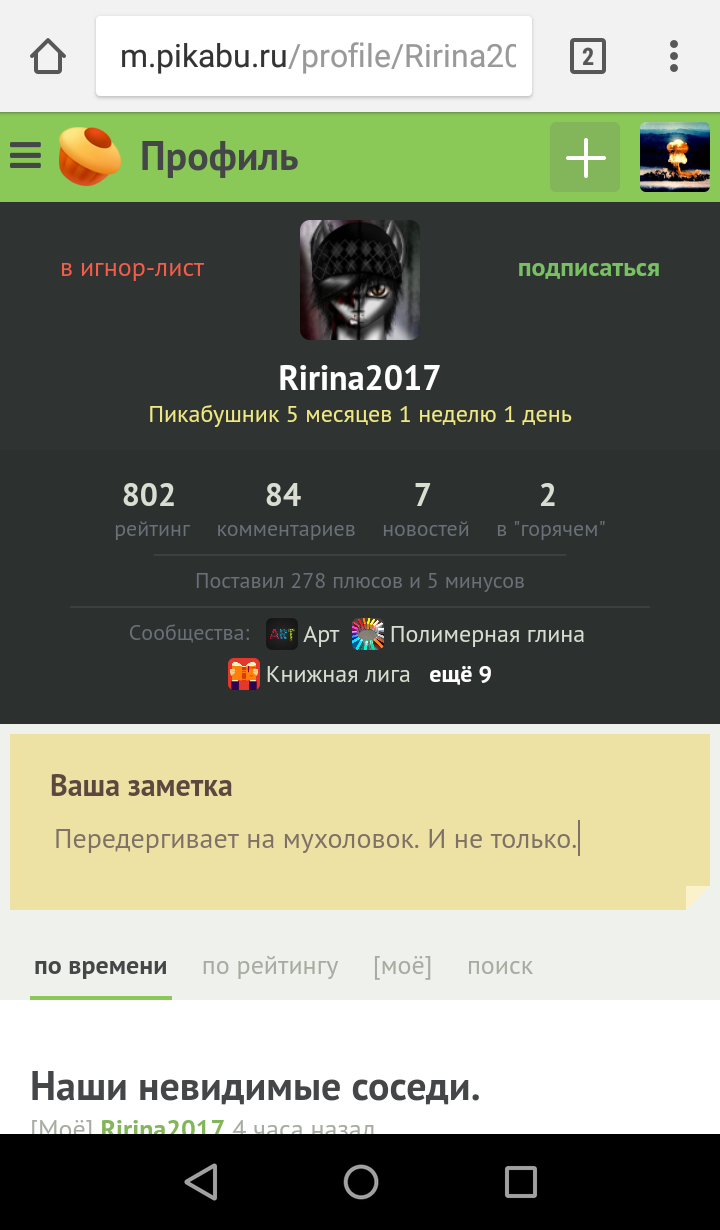Open the поиск tab
Viewport: 720px width, 1230px height.
tap(500, 966)
